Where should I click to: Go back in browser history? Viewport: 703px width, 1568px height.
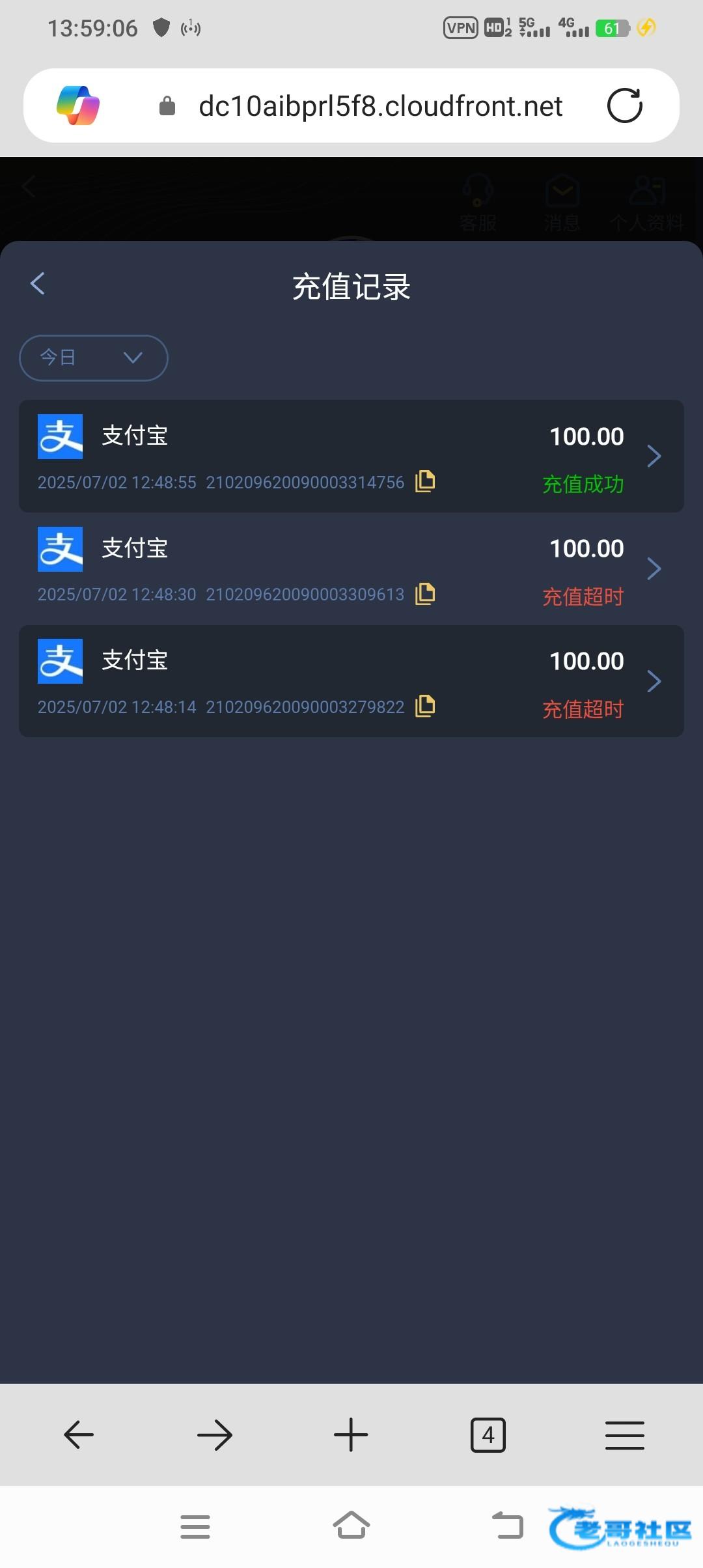tap(79, 1435)
